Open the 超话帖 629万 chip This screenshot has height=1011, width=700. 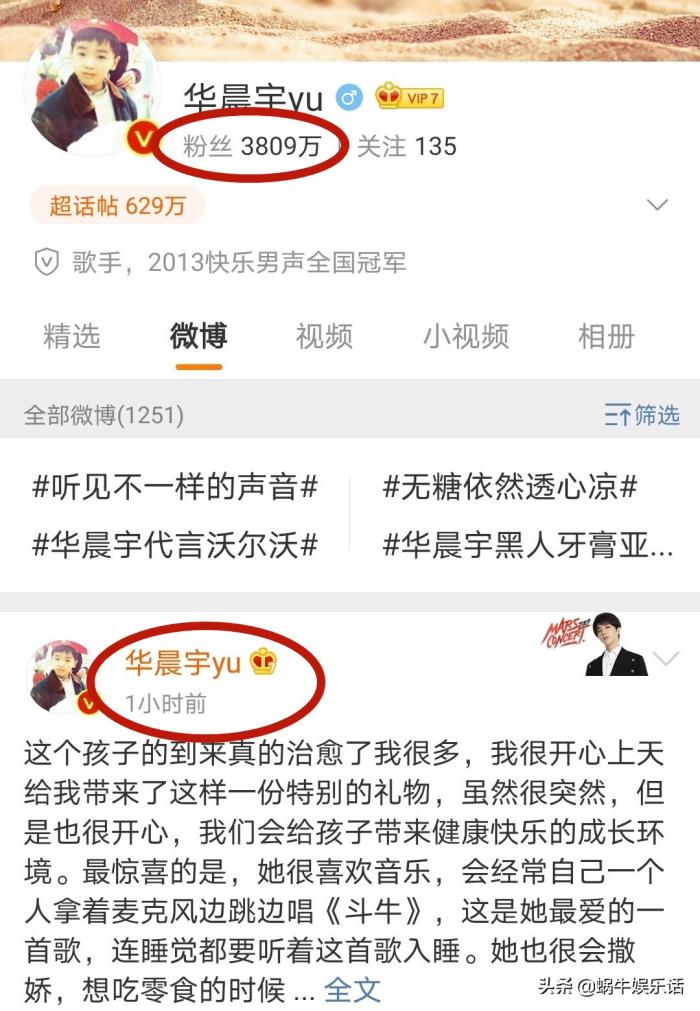click(x=117, y=206)
